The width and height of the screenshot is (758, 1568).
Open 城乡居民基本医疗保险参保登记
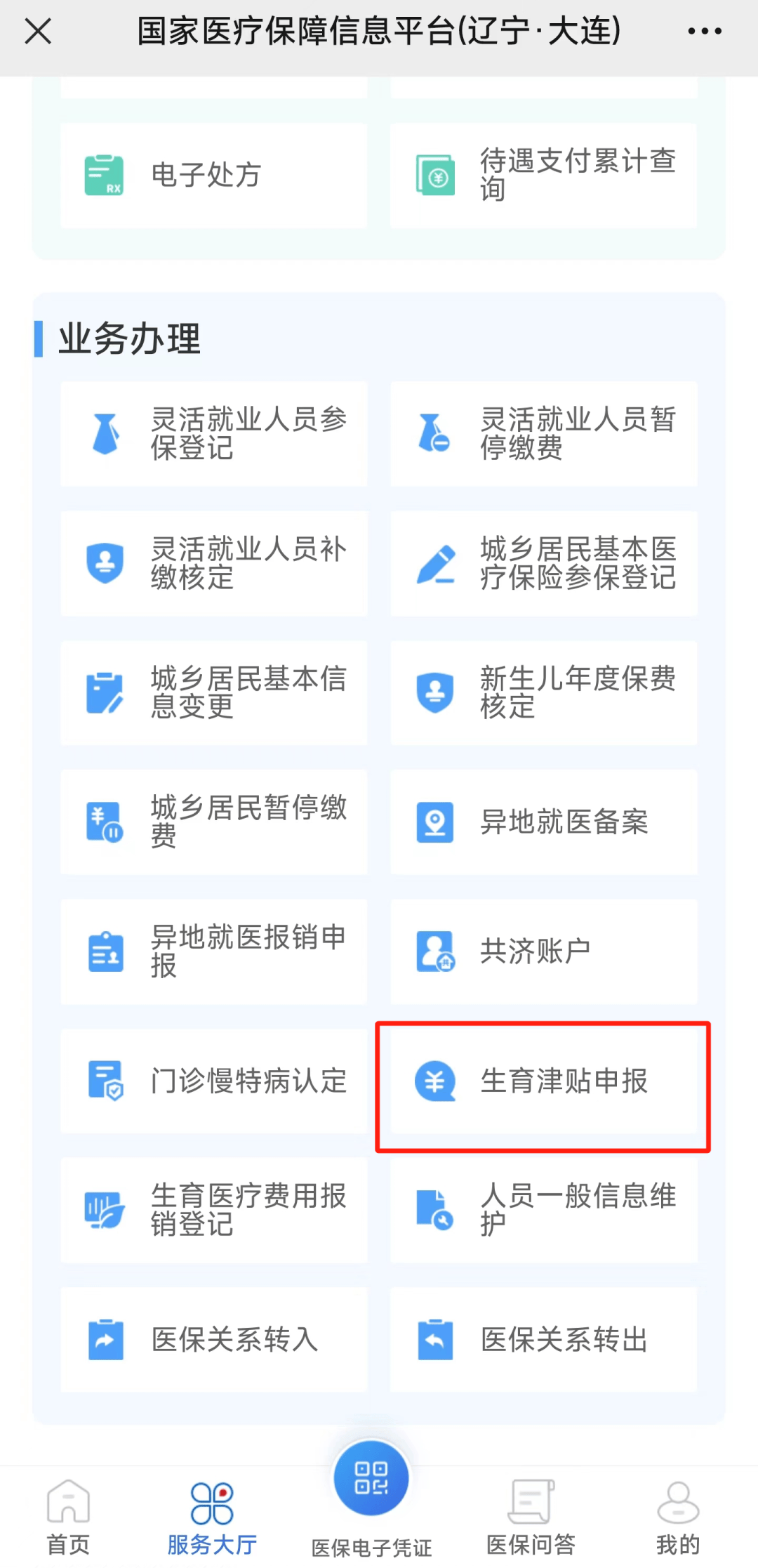[543, 563]
